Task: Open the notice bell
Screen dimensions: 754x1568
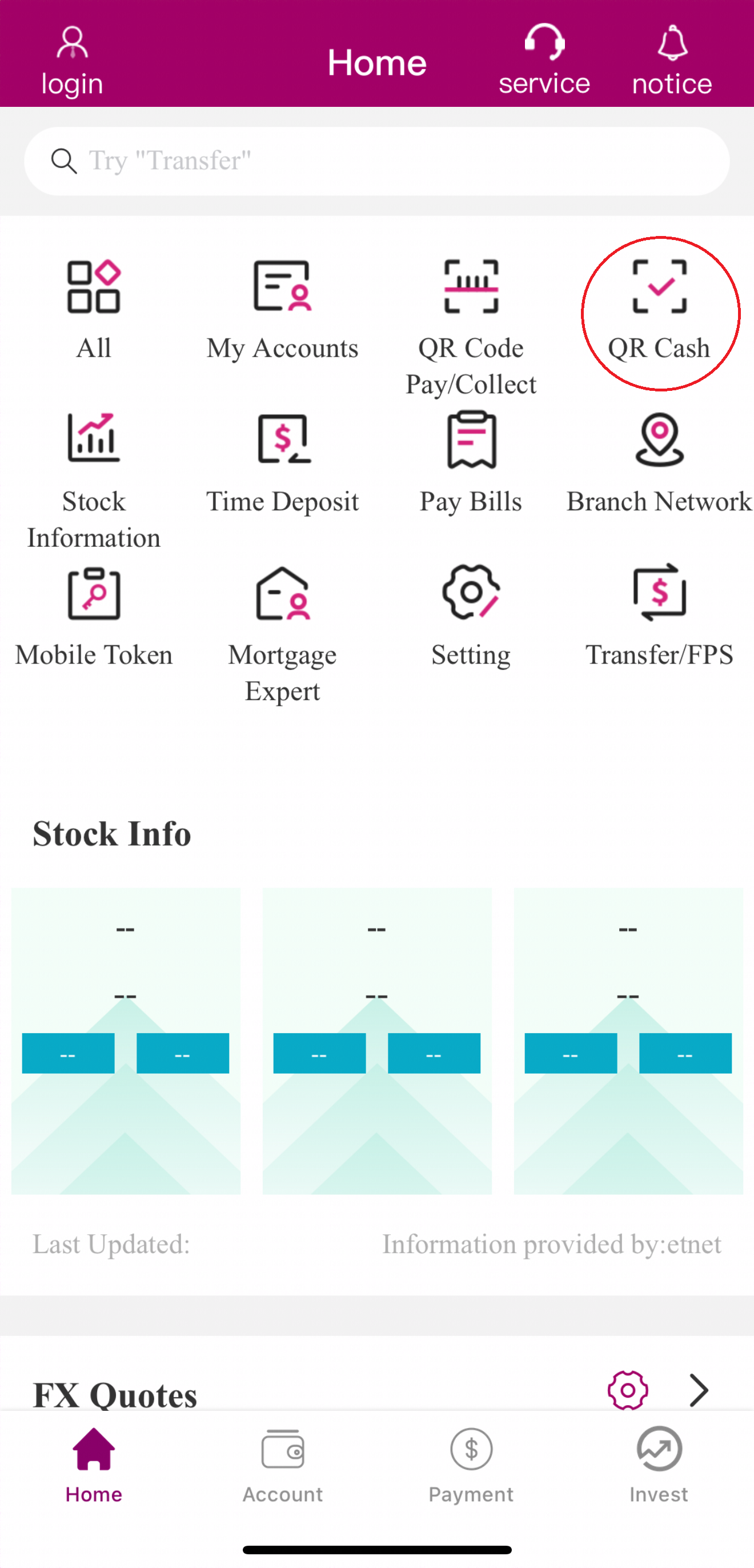Action: tap(672, 61)
